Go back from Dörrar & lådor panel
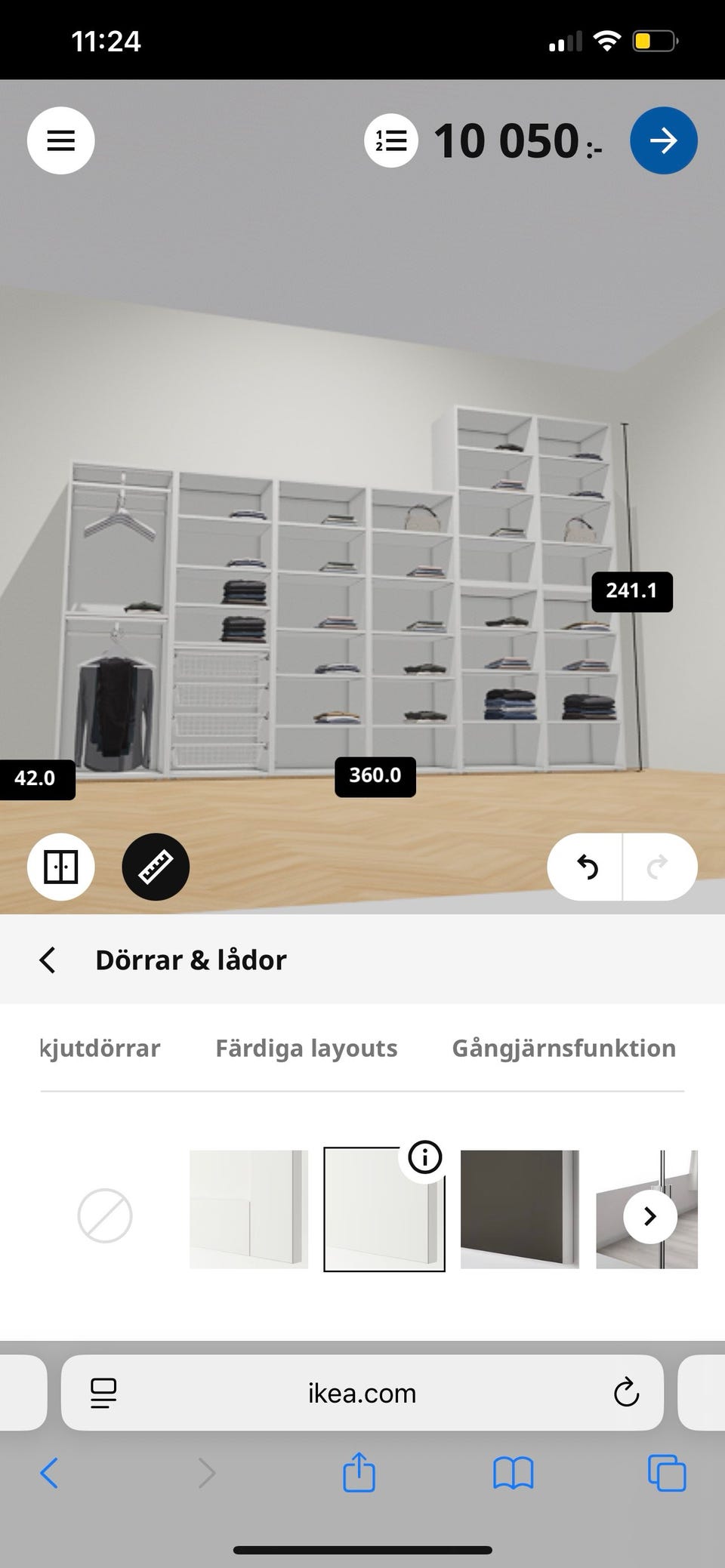Screen dimensions: 725x1568 [47, 960]
